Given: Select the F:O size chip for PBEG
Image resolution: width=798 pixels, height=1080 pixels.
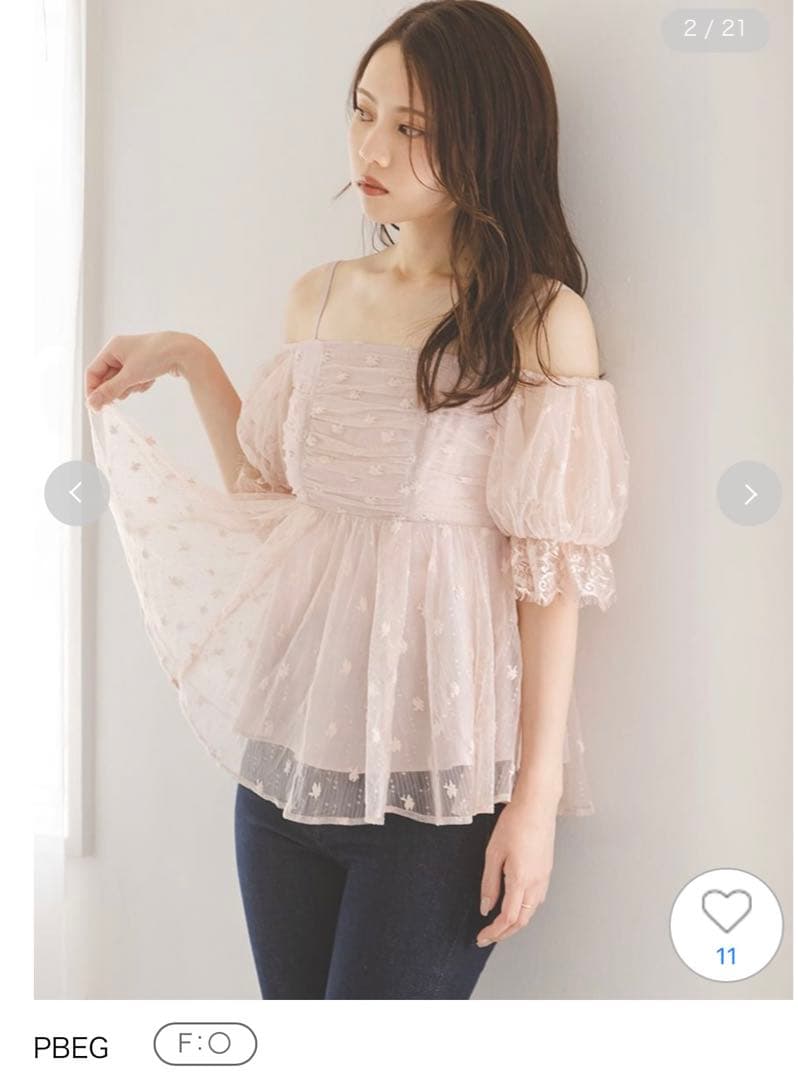Looking at the screenshot, I should 205,1044.
